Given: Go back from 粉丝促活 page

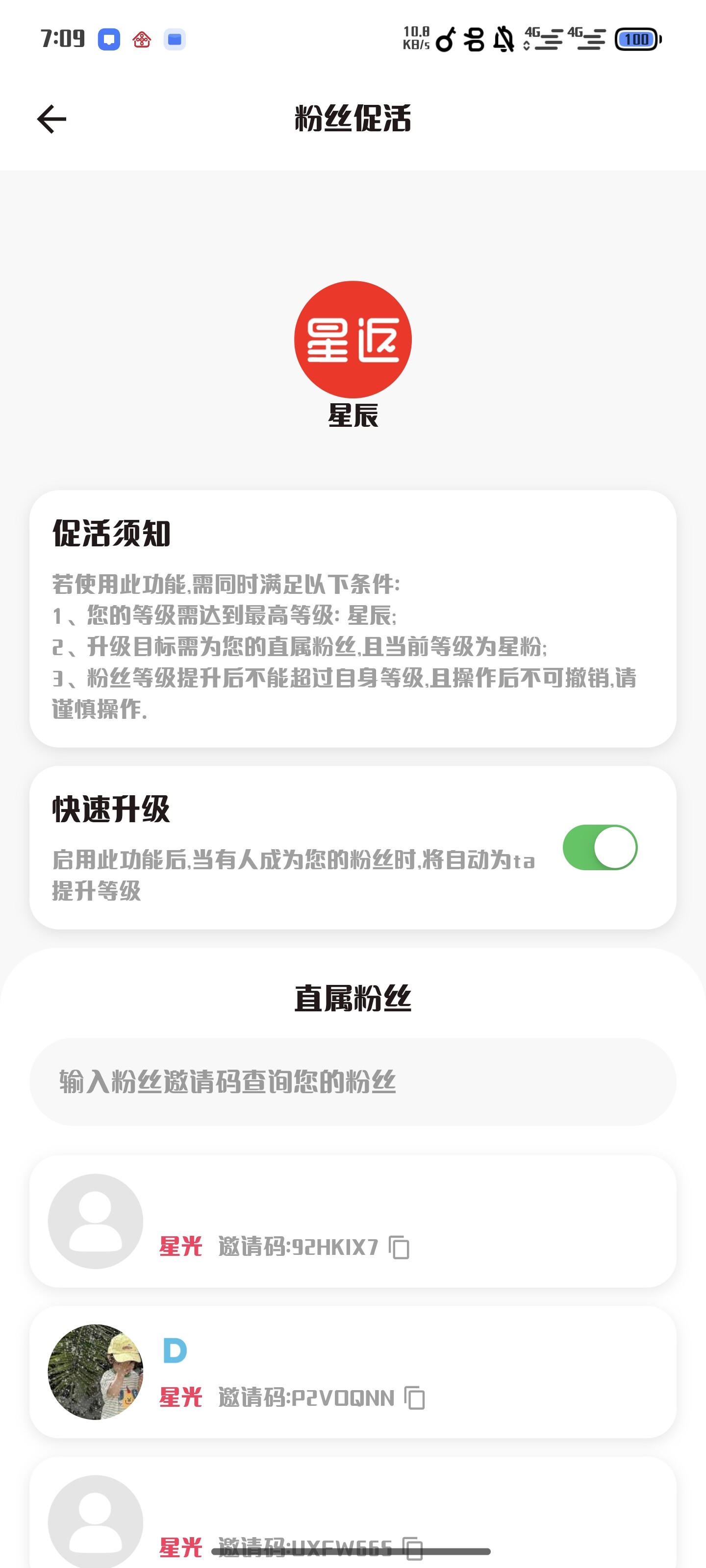Looking at the screenshot, I should 52,119.
